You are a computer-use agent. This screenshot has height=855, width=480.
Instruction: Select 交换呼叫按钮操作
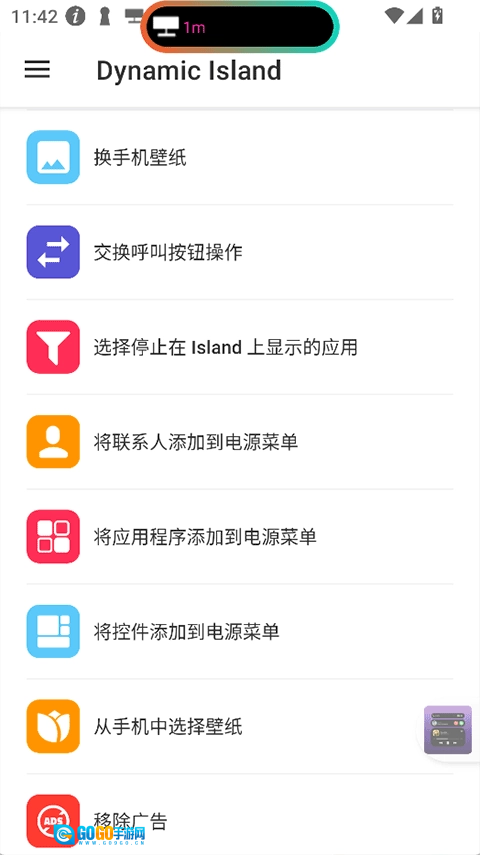240,252
